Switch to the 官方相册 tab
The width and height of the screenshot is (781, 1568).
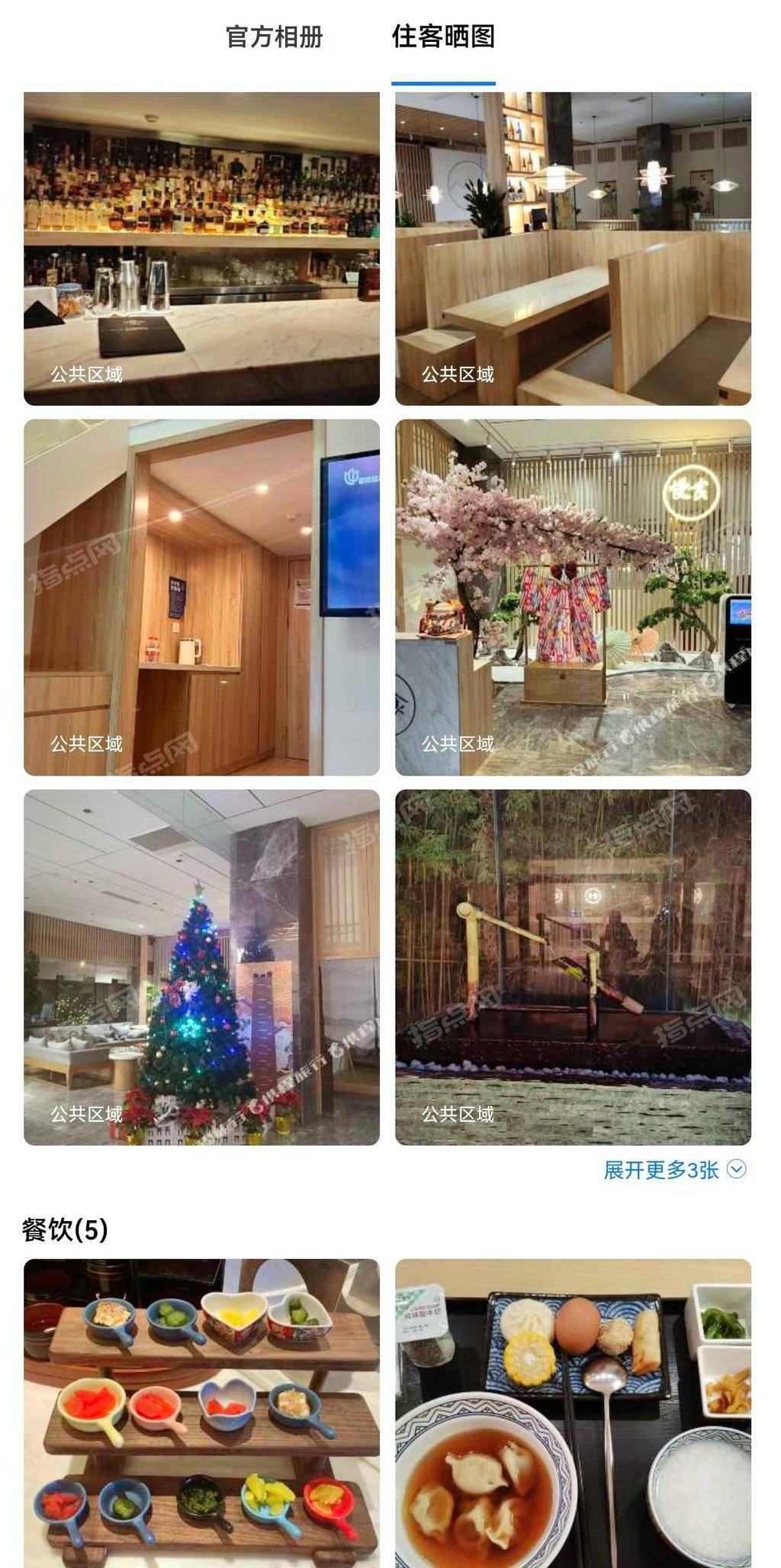pyautogui.click(x=274, y=37)
